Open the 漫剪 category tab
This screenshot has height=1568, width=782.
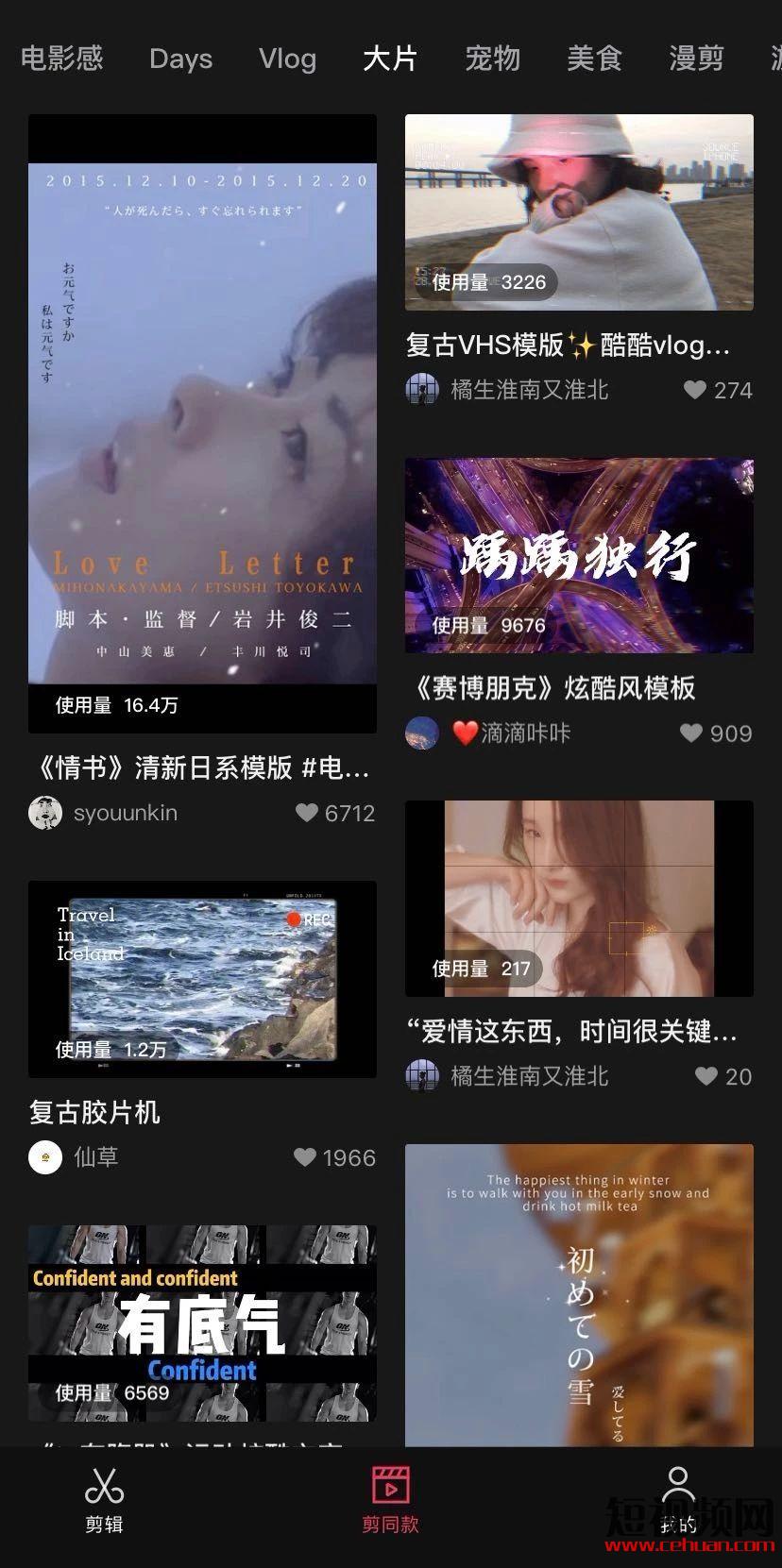tap(696, 59)
